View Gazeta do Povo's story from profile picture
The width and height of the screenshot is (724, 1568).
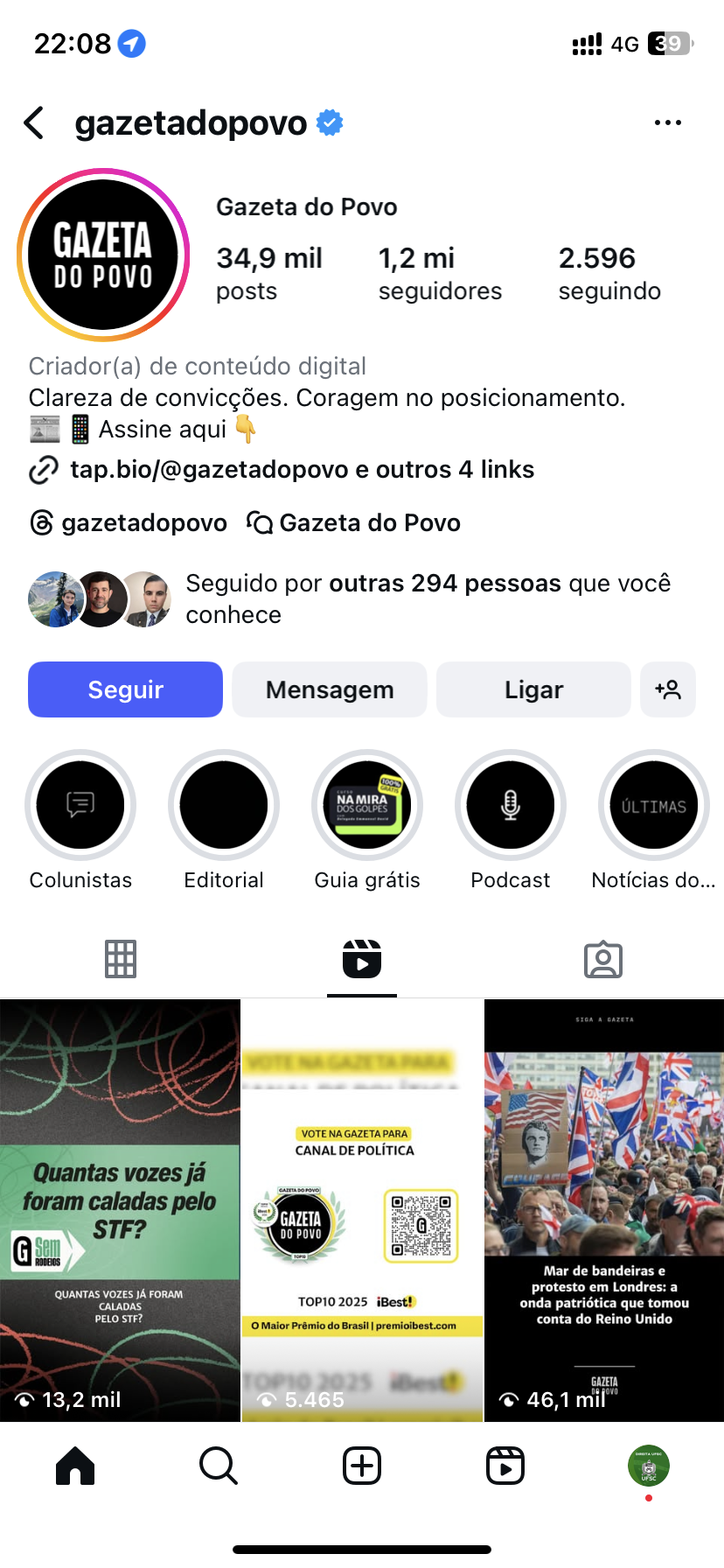tap(103, 255)
